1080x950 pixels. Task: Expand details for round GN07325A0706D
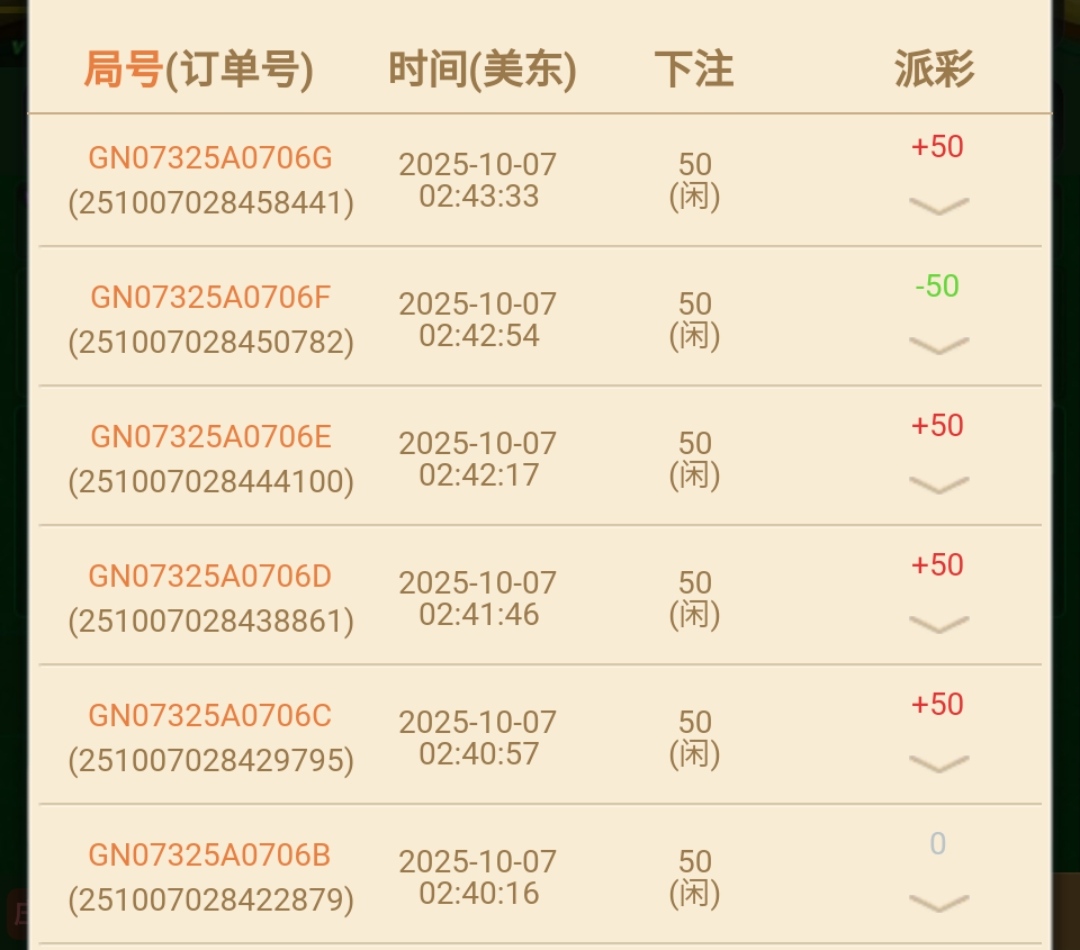point(938,624)
